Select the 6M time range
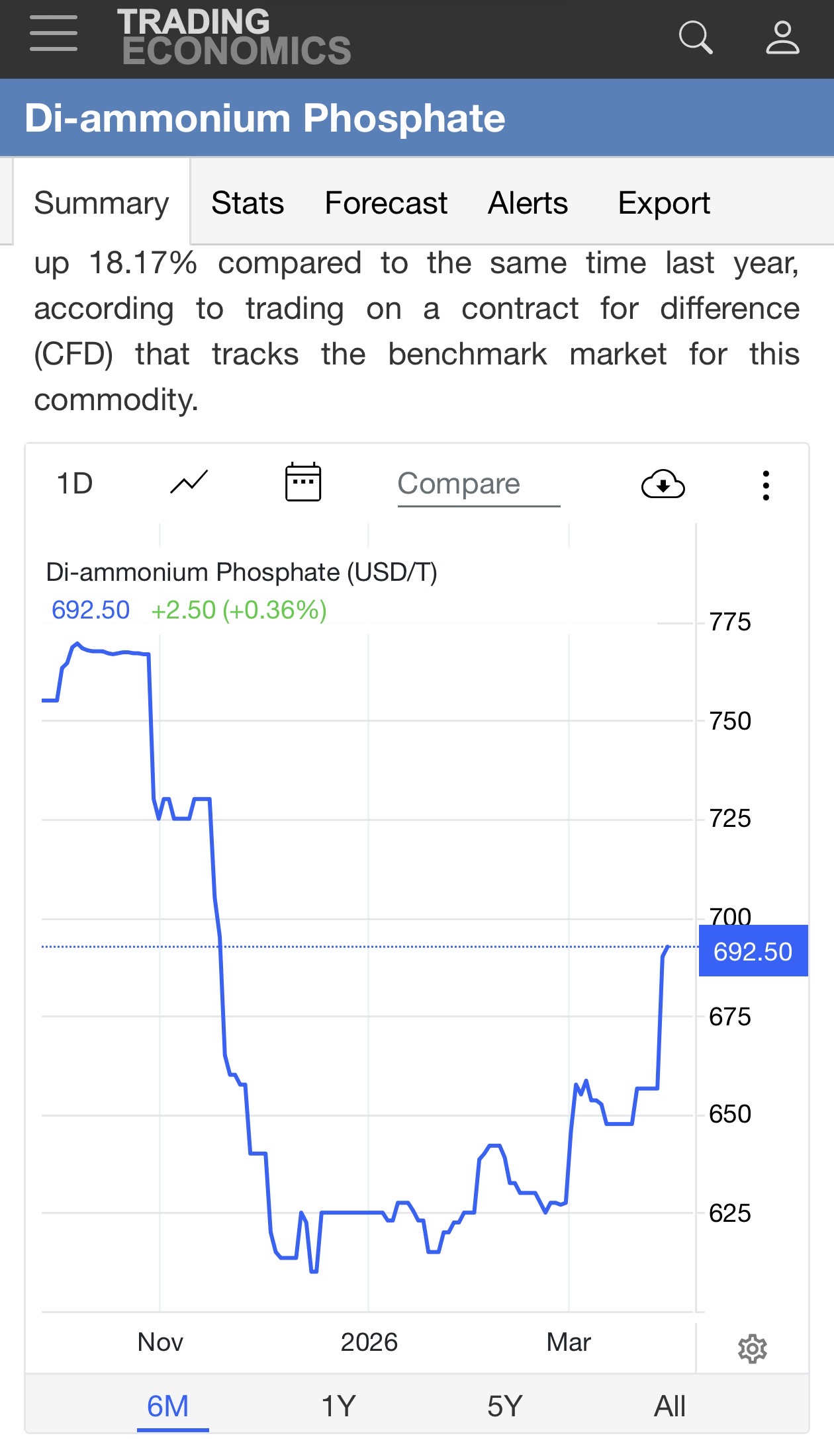The height and width of the screenshot is (1456, 834). [x=168, y=1406]
